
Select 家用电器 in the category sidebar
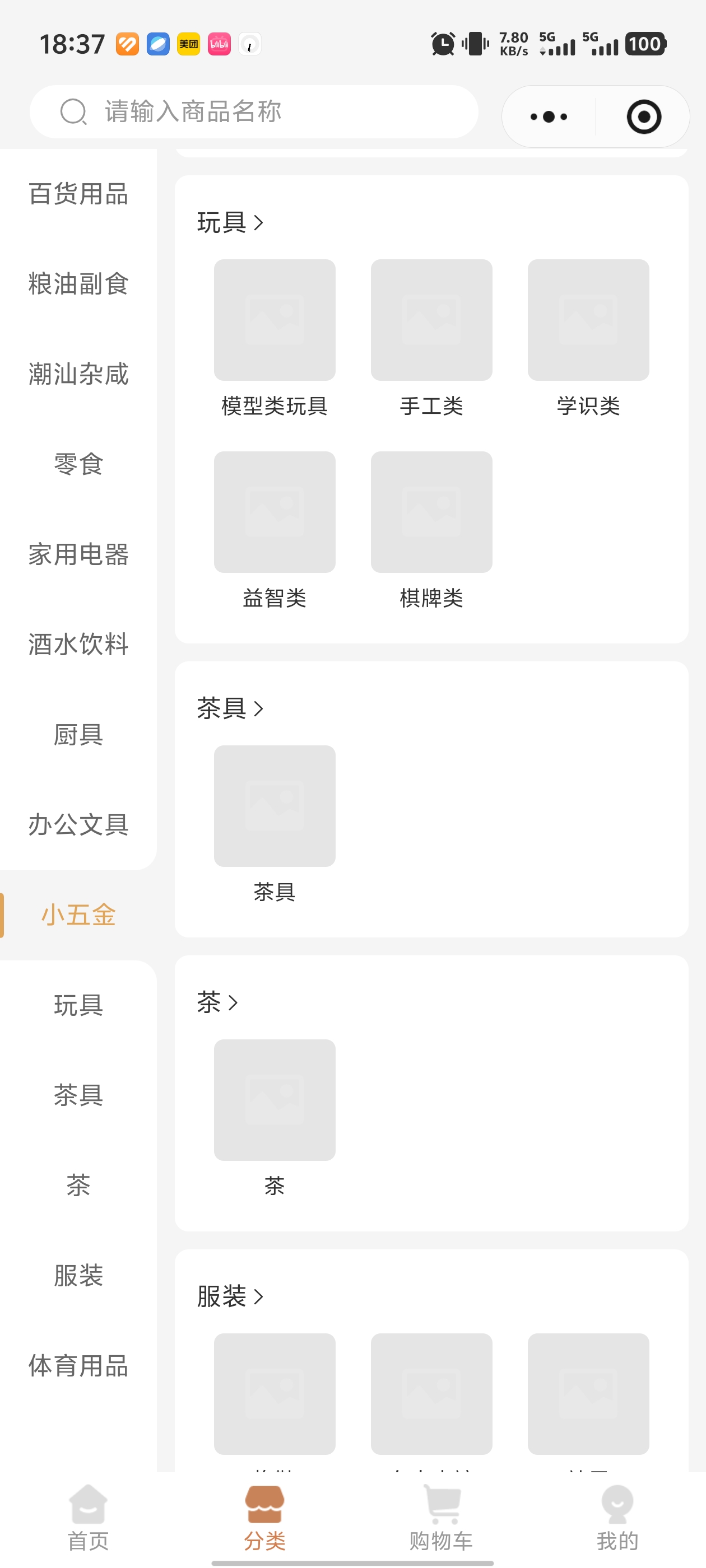tap(78, 554)
